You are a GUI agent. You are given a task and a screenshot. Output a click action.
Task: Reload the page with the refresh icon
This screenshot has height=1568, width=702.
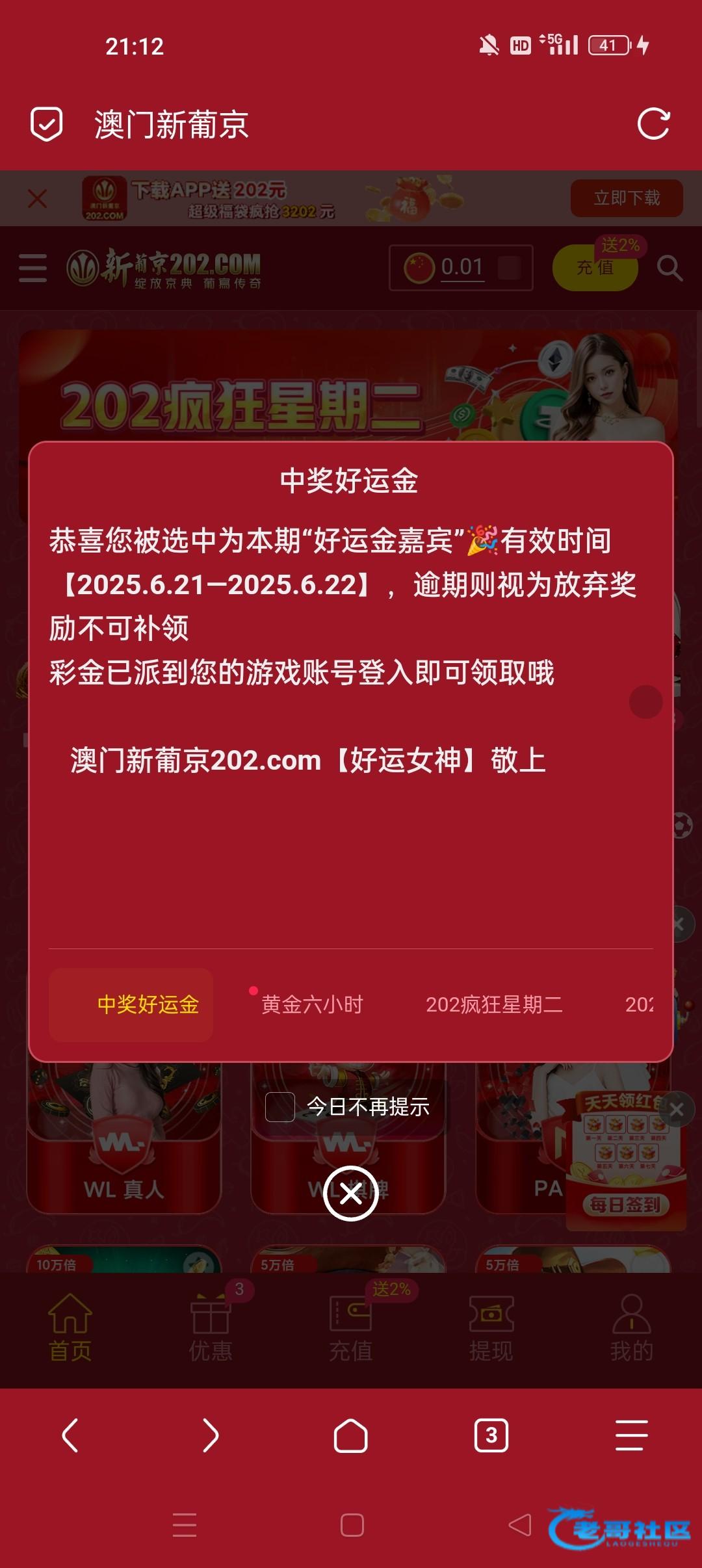tap(653, 124)
